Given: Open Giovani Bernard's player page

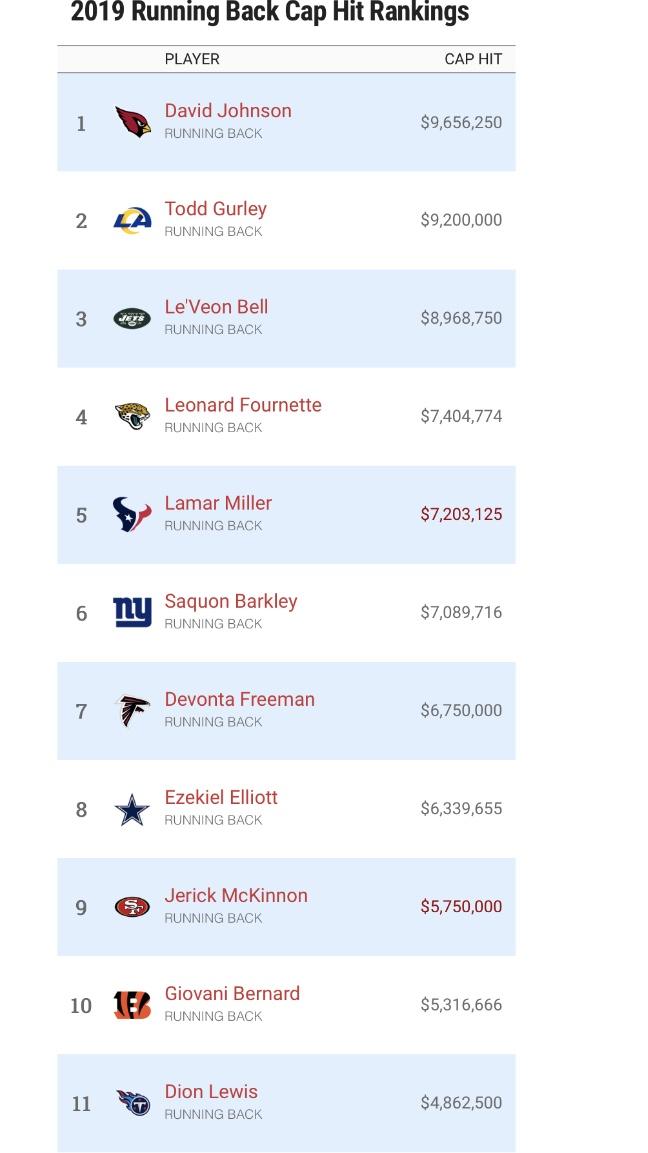Looking at the screenshot, I should 232,993.
